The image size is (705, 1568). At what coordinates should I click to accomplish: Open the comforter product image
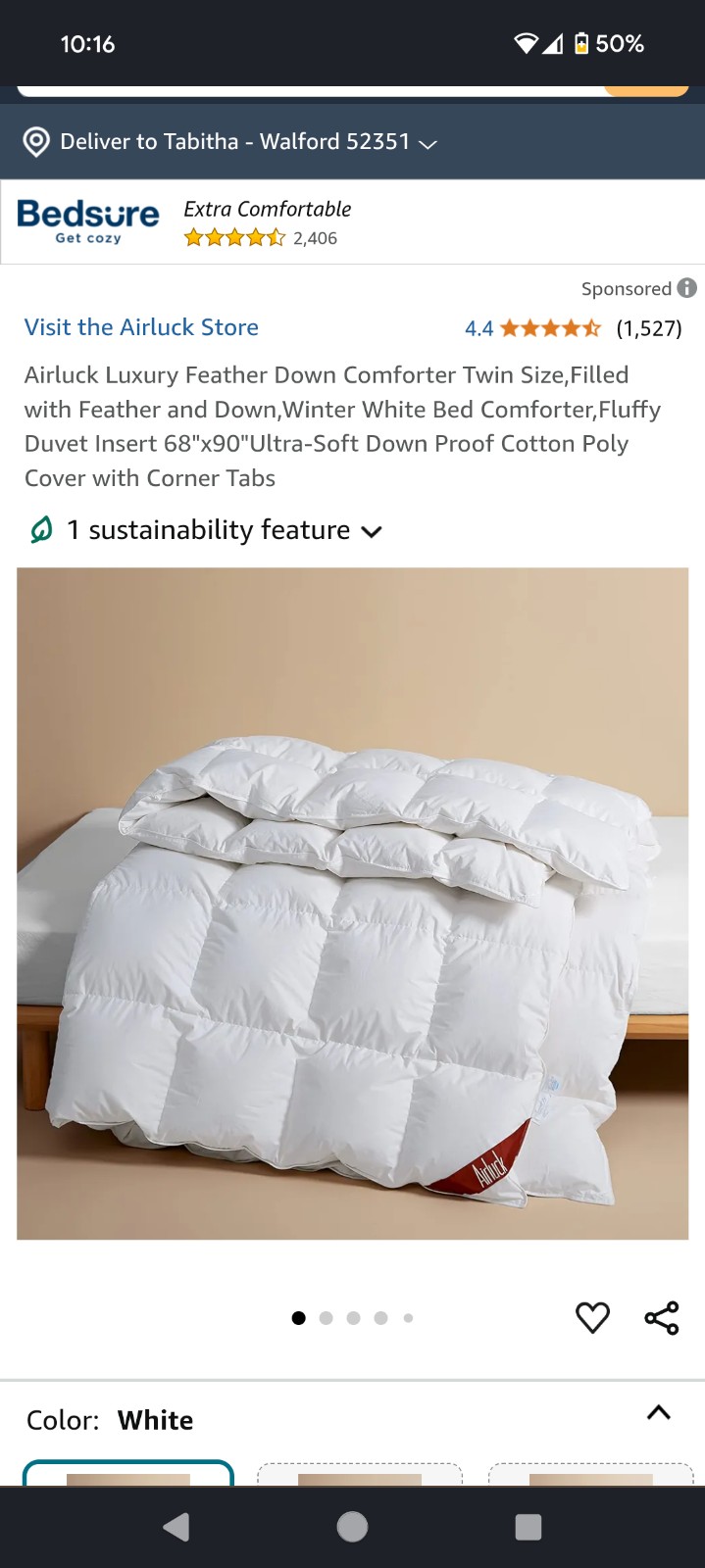[x=352, y=904]
